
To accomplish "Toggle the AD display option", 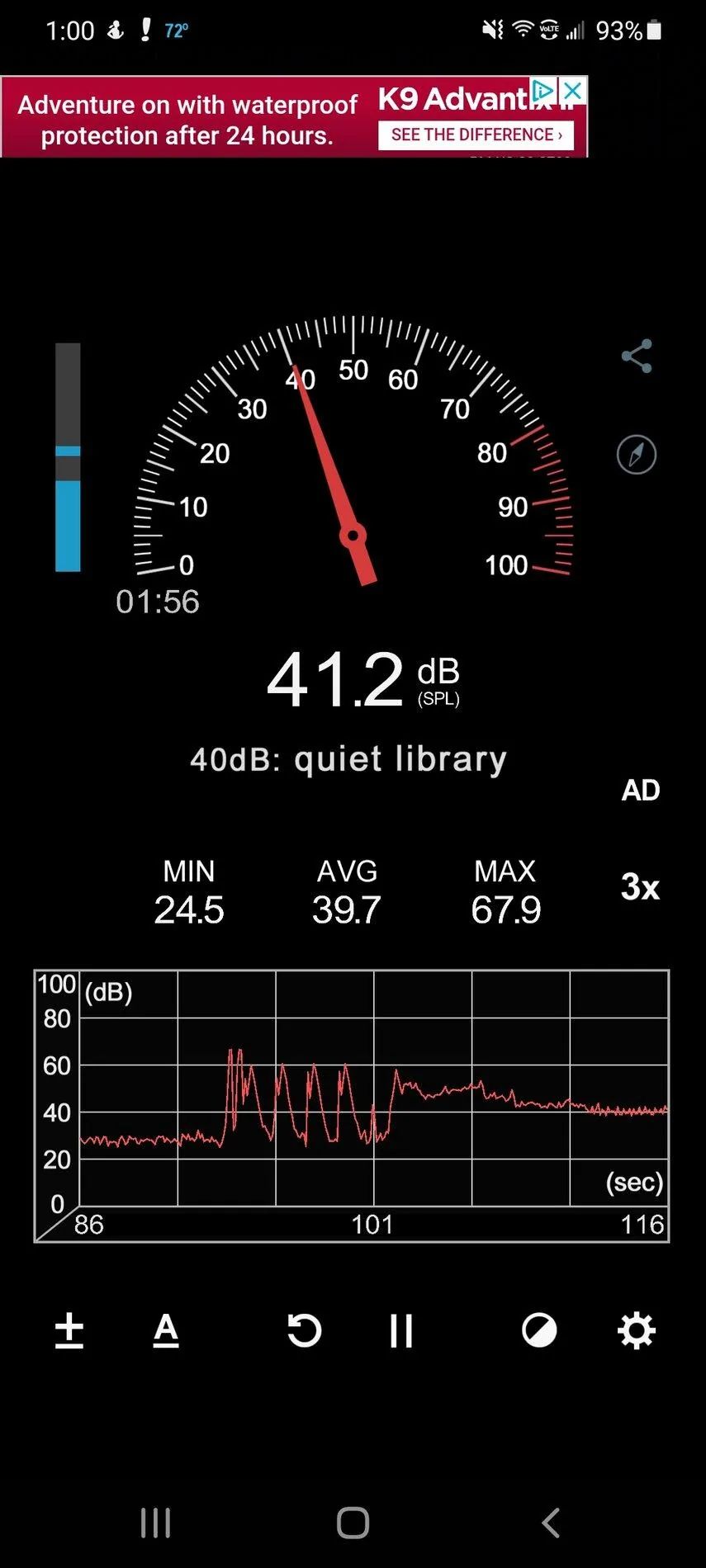I will 641,790.
